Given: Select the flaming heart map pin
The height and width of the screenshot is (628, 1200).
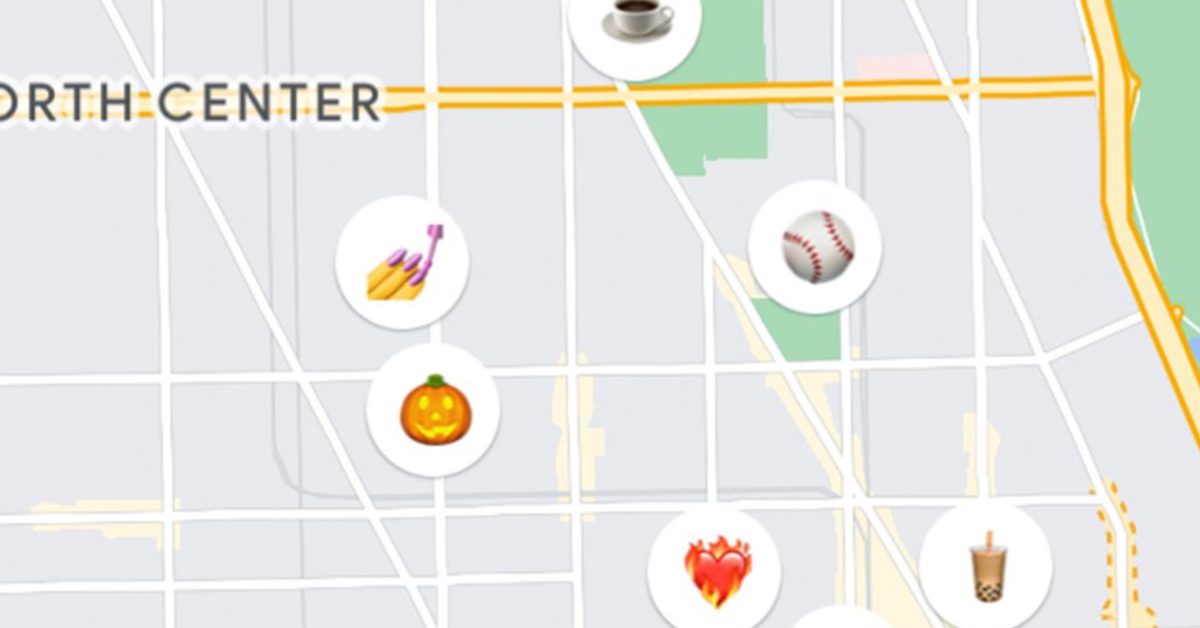Looking at the screenshot, I should coord(714,571).
